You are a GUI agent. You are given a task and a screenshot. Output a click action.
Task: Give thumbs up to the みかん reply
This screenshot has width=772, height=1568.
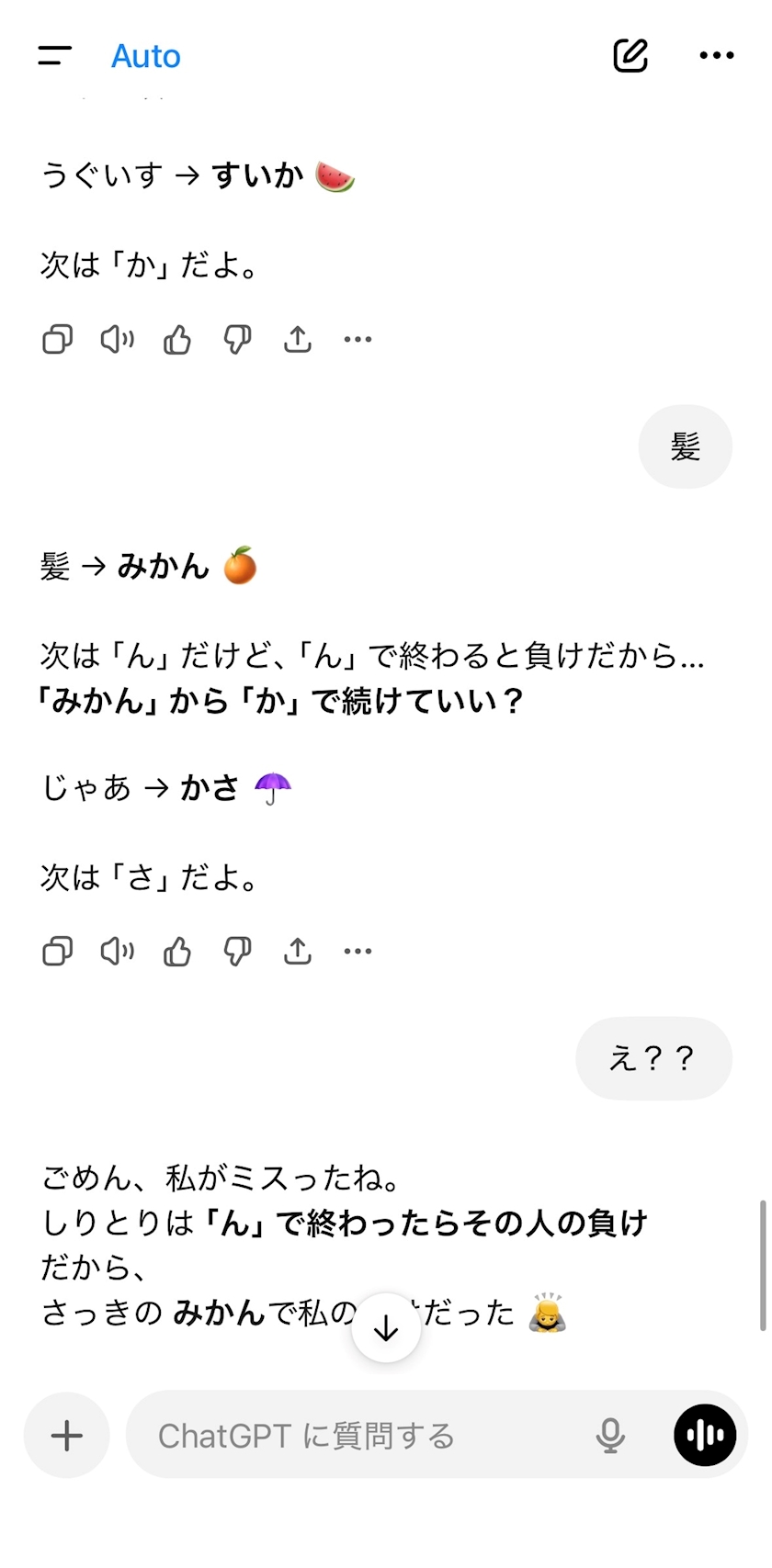(x=177, y=952)
